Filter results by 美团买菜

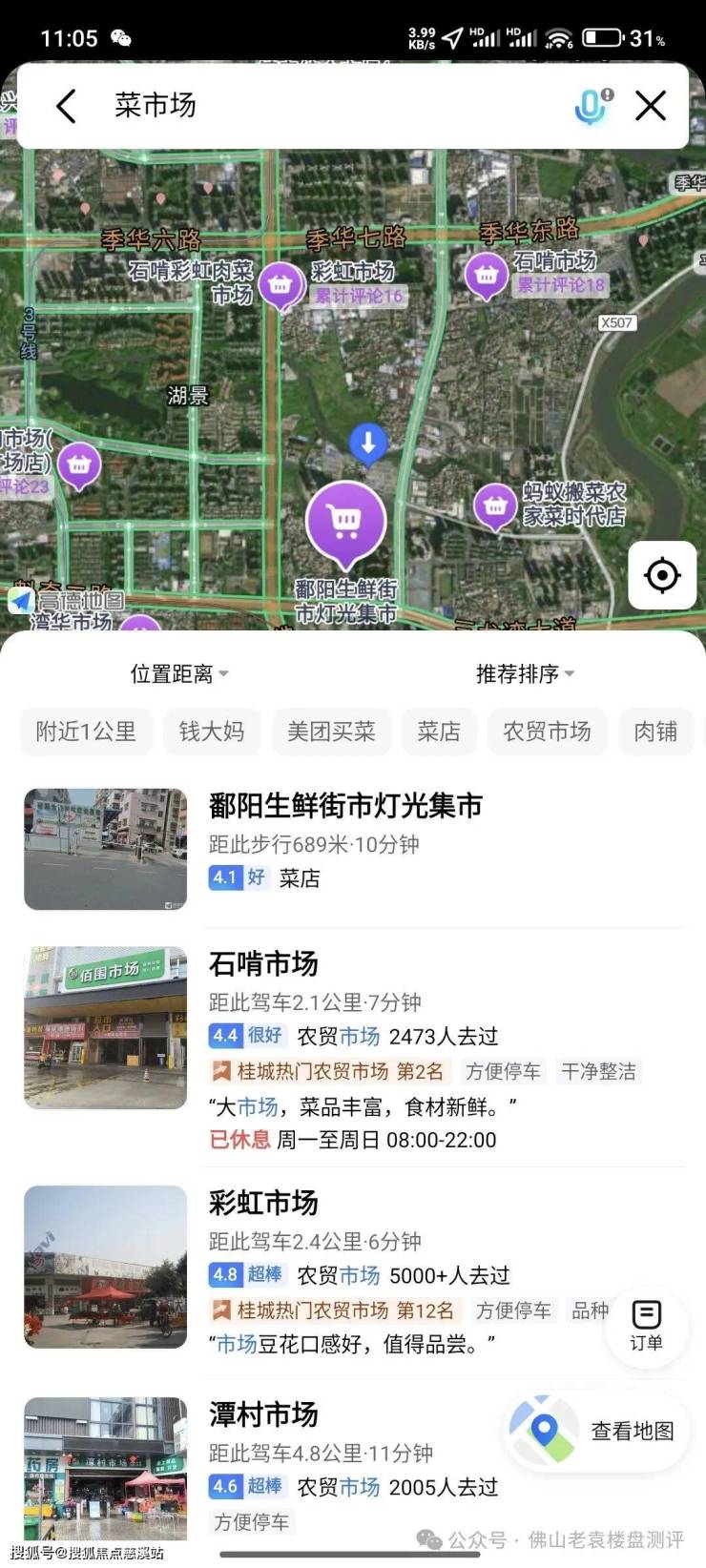pos(331,732)
